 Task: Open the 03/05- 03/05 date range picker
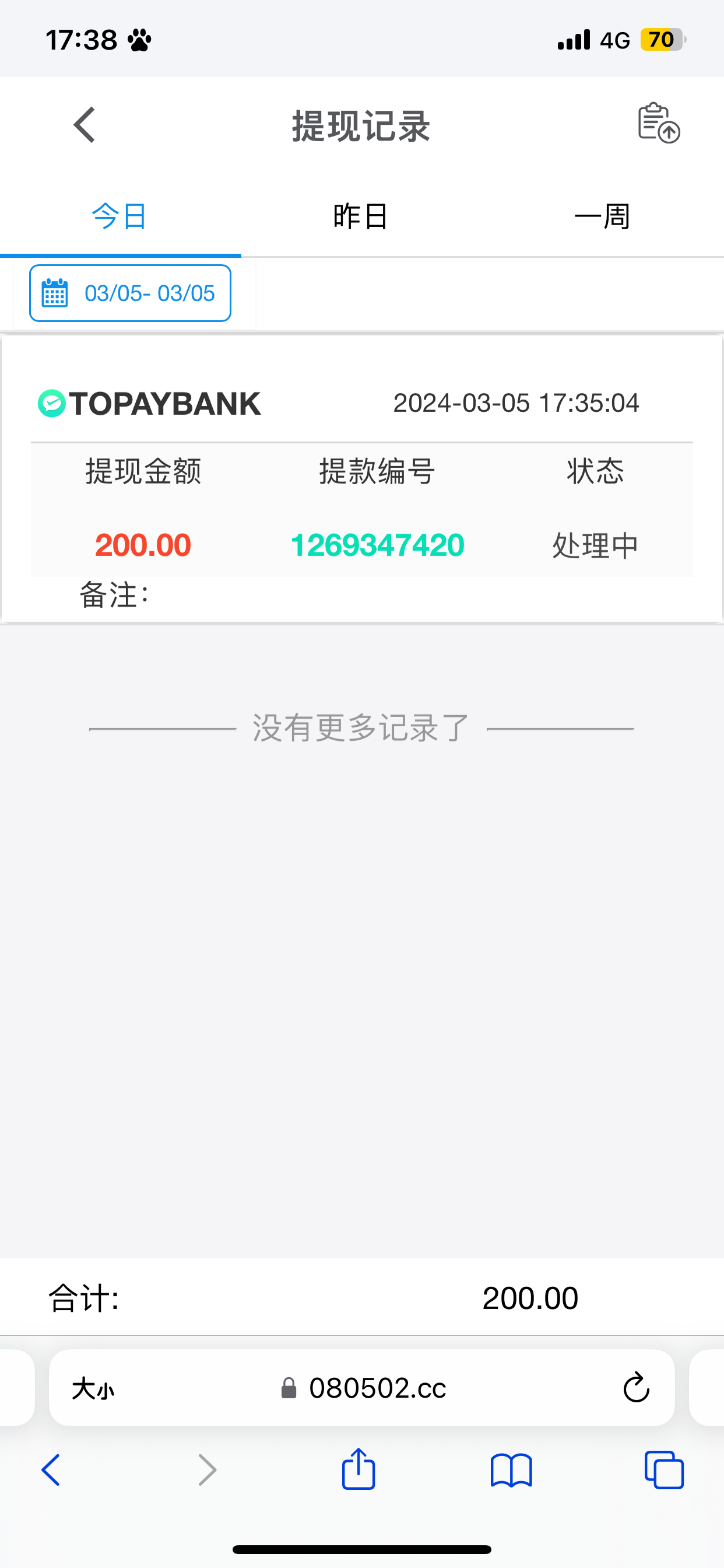tap(130, 293)
